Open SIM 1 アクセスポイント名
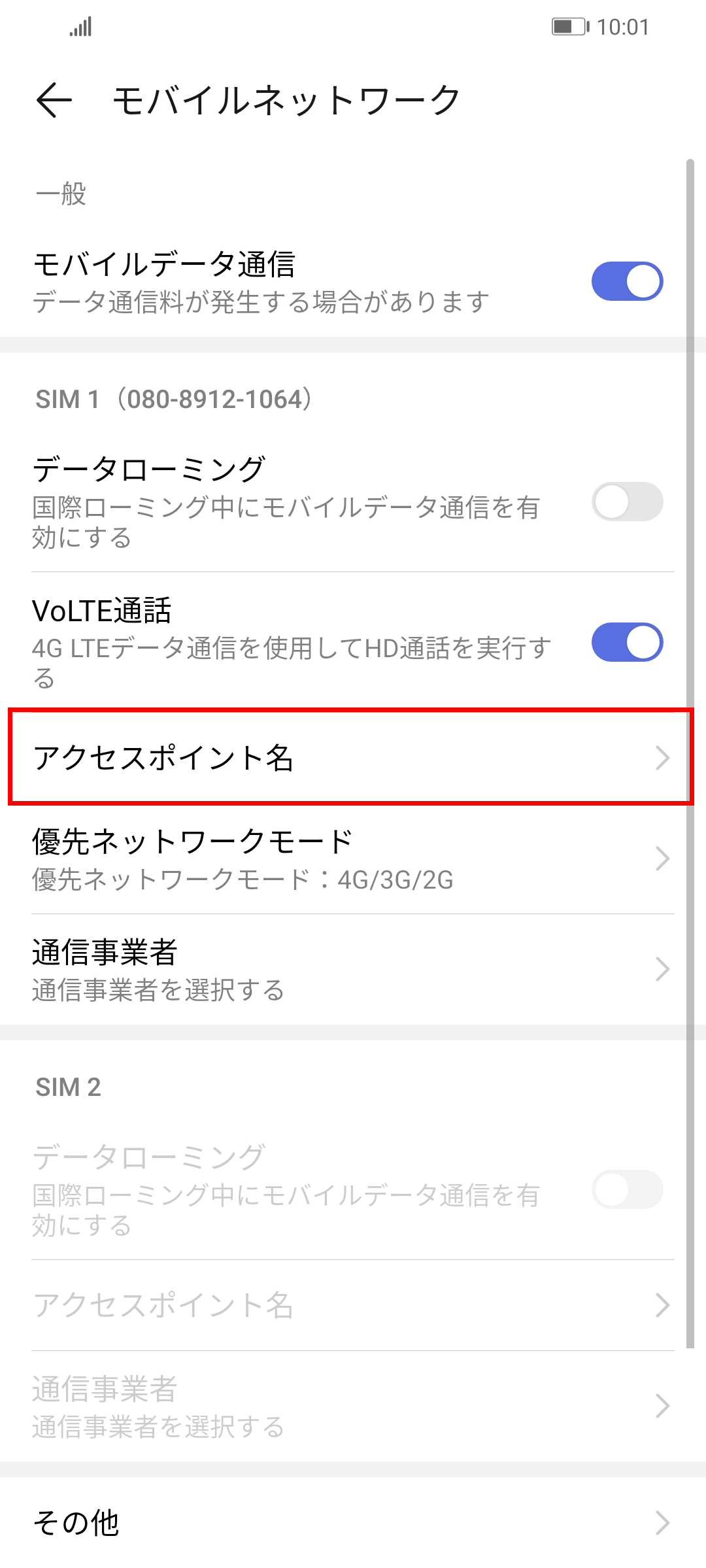Viewport: 706px width, 1568px height. pyautogui.click(x=351, y=758)
